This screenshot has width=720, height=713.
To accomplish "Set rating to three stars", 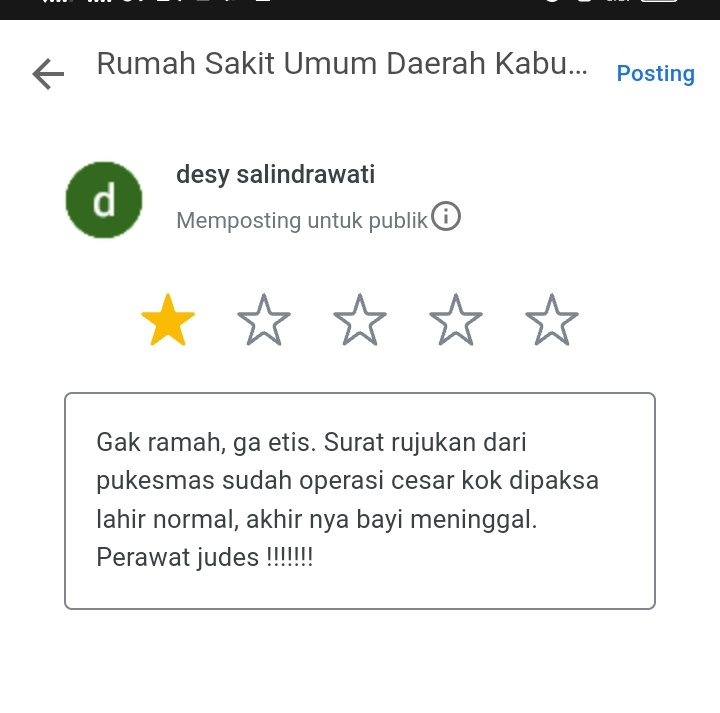I will [x=360, y=320].
